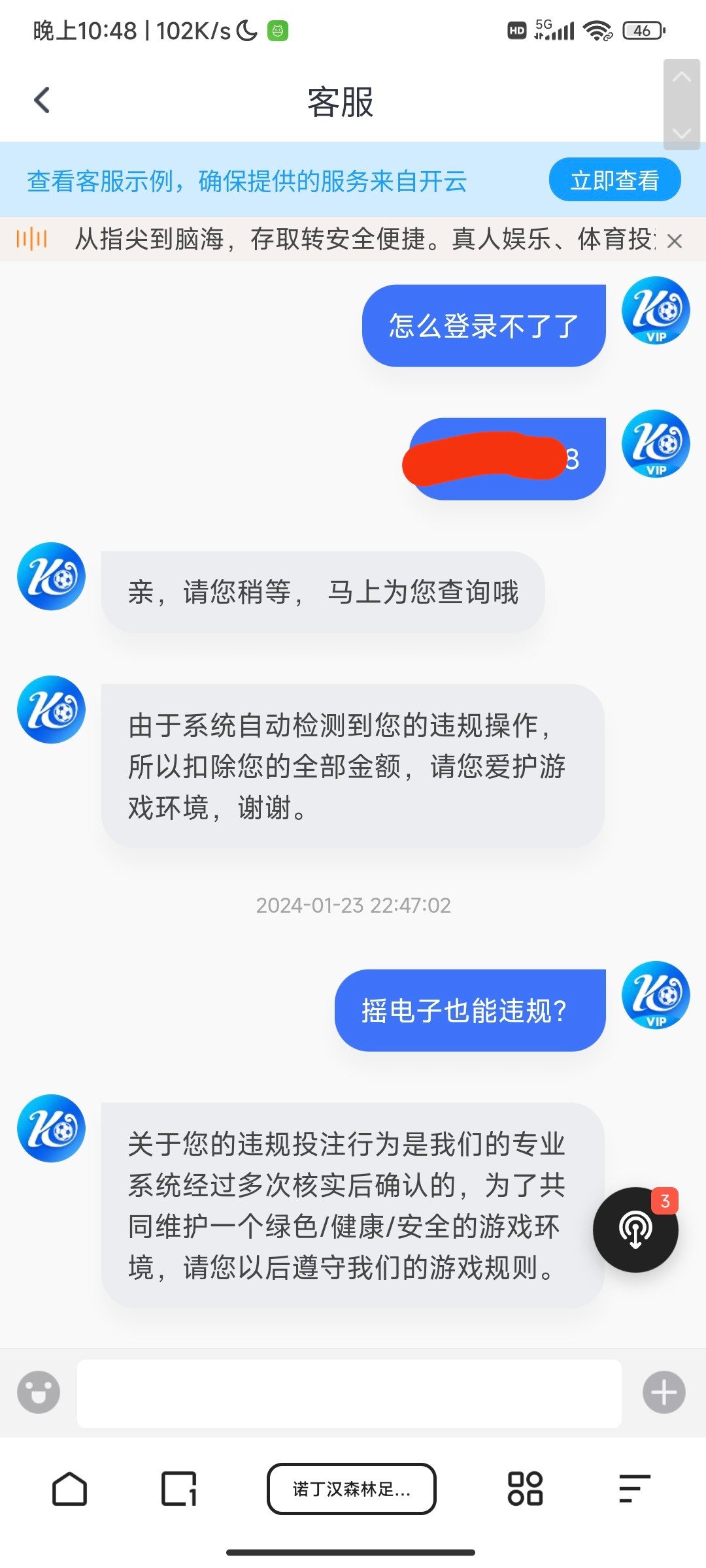Image resolution: width=706 pixels, height=1568 pixels.
Task: Tap the scroll-down arrow at top right
Action: pos(682,133)
